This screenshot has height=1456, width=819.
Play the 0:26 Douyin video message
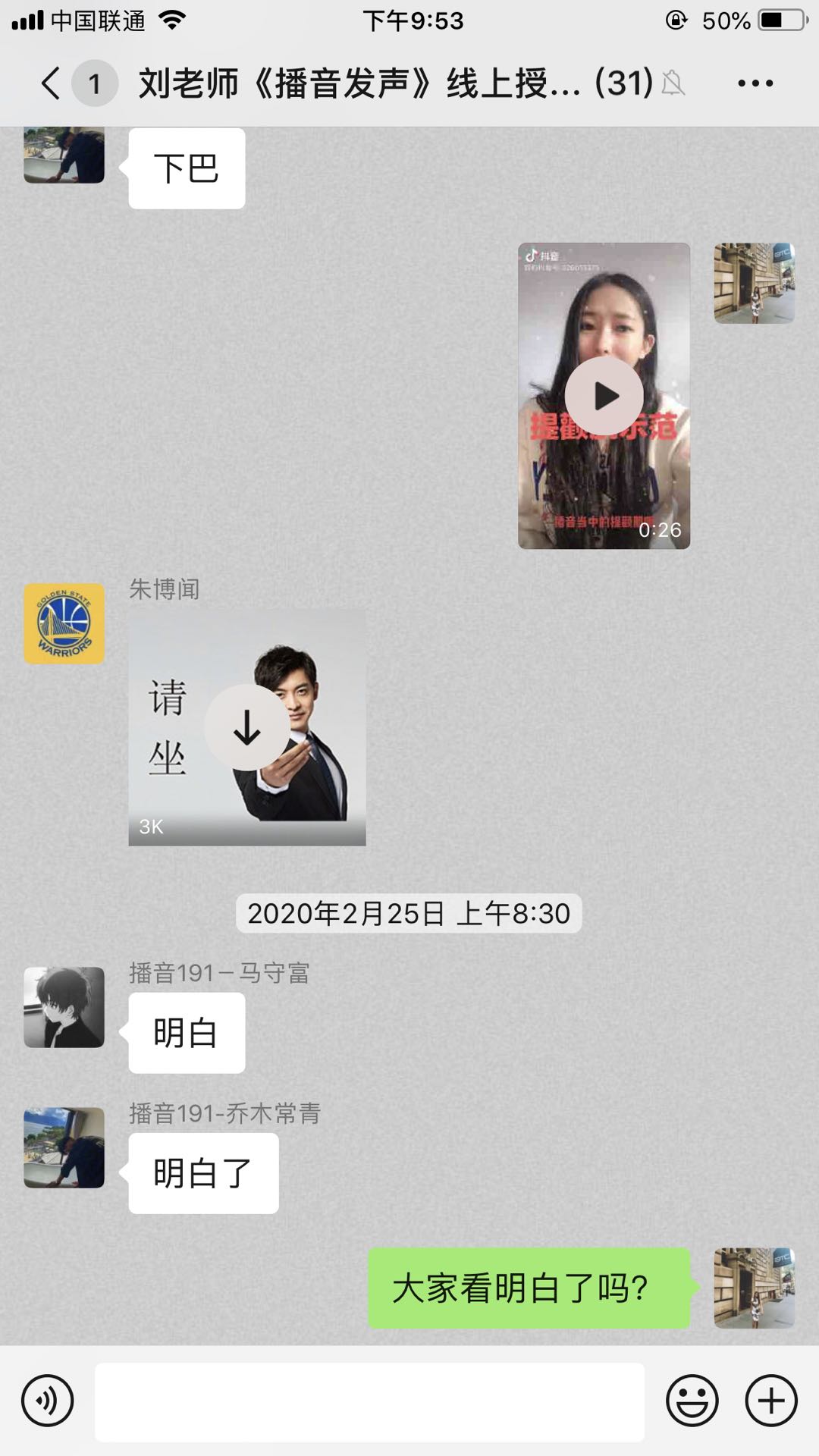604,396
